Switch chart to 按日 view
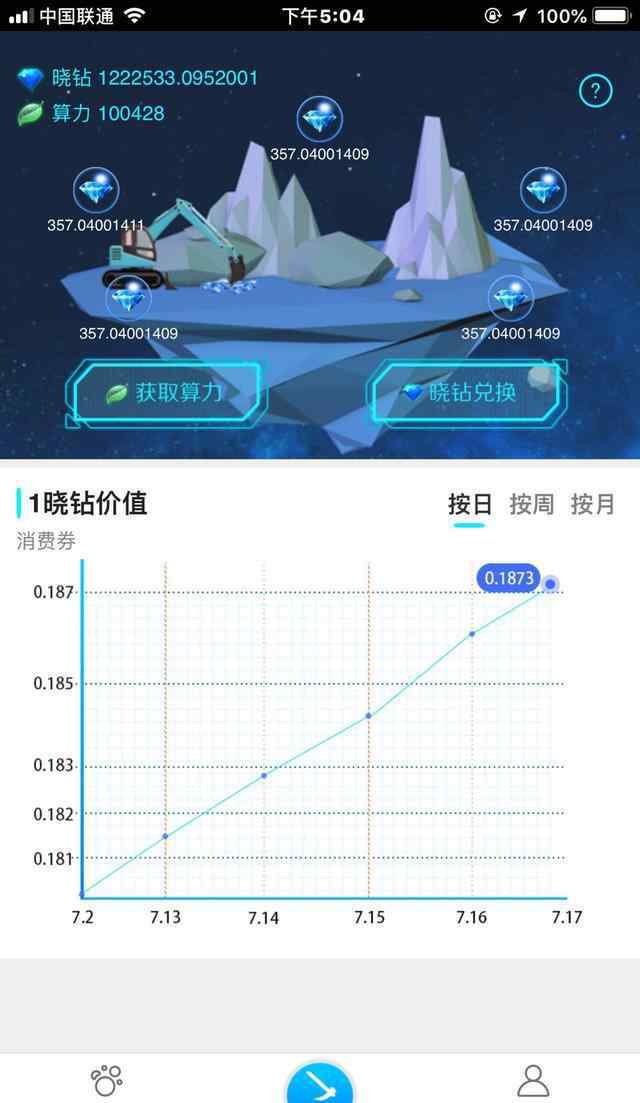Viewport: 640px width, 1103px height. coord(469,504)
